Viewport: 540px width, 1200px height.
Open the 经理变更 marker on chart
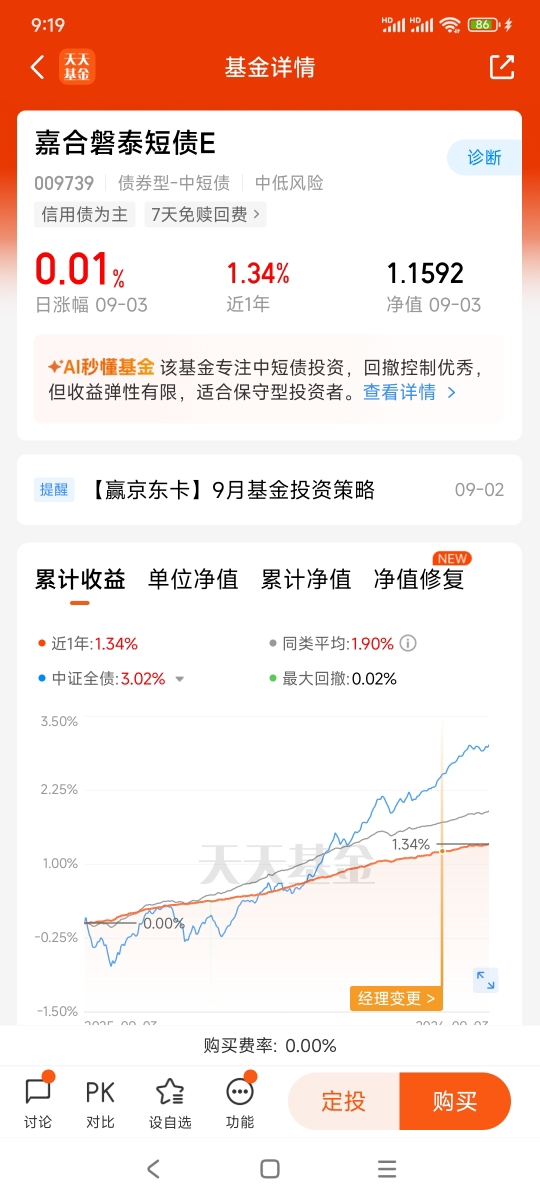point(396,998)
